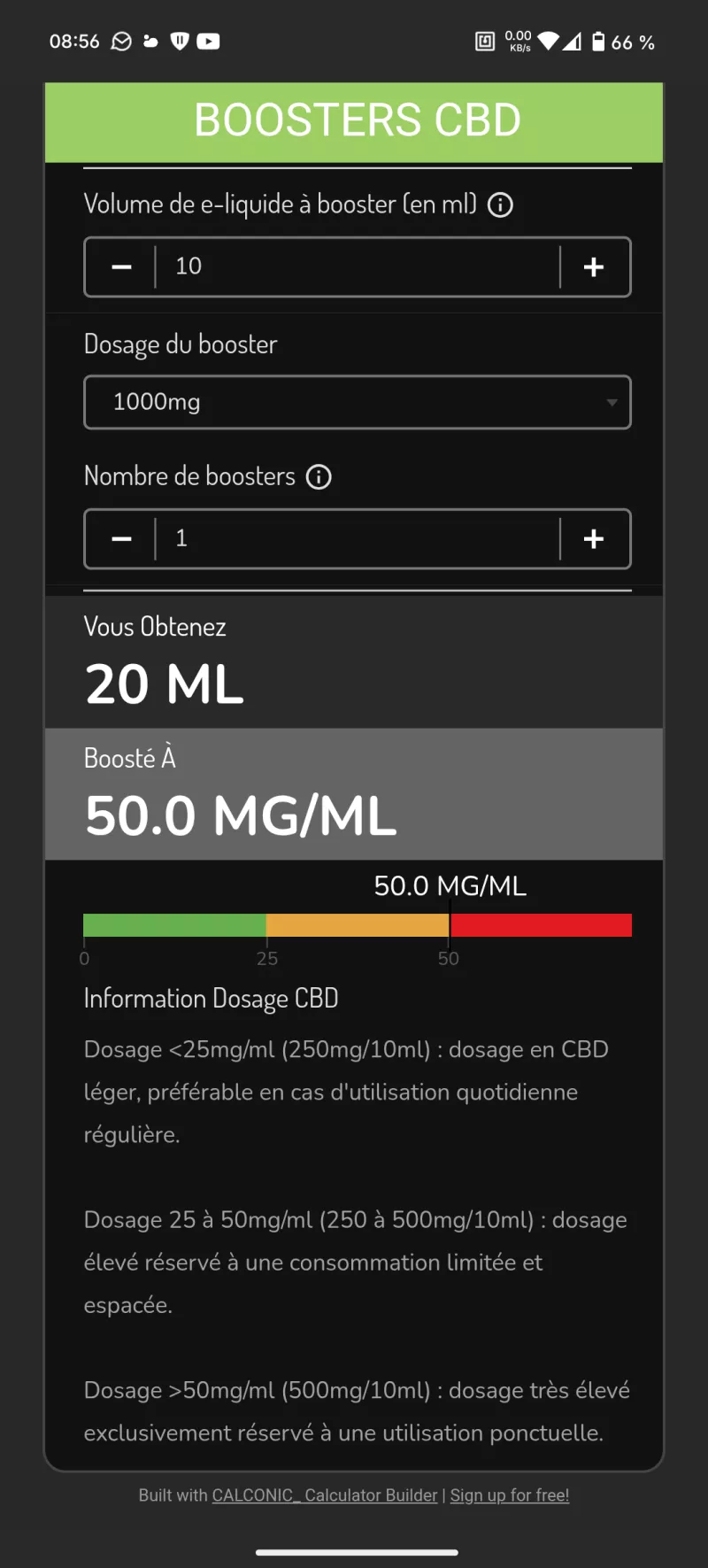Open the Dosage du booster dropdown
The image size is (708, 1568).
coord(357,402)
